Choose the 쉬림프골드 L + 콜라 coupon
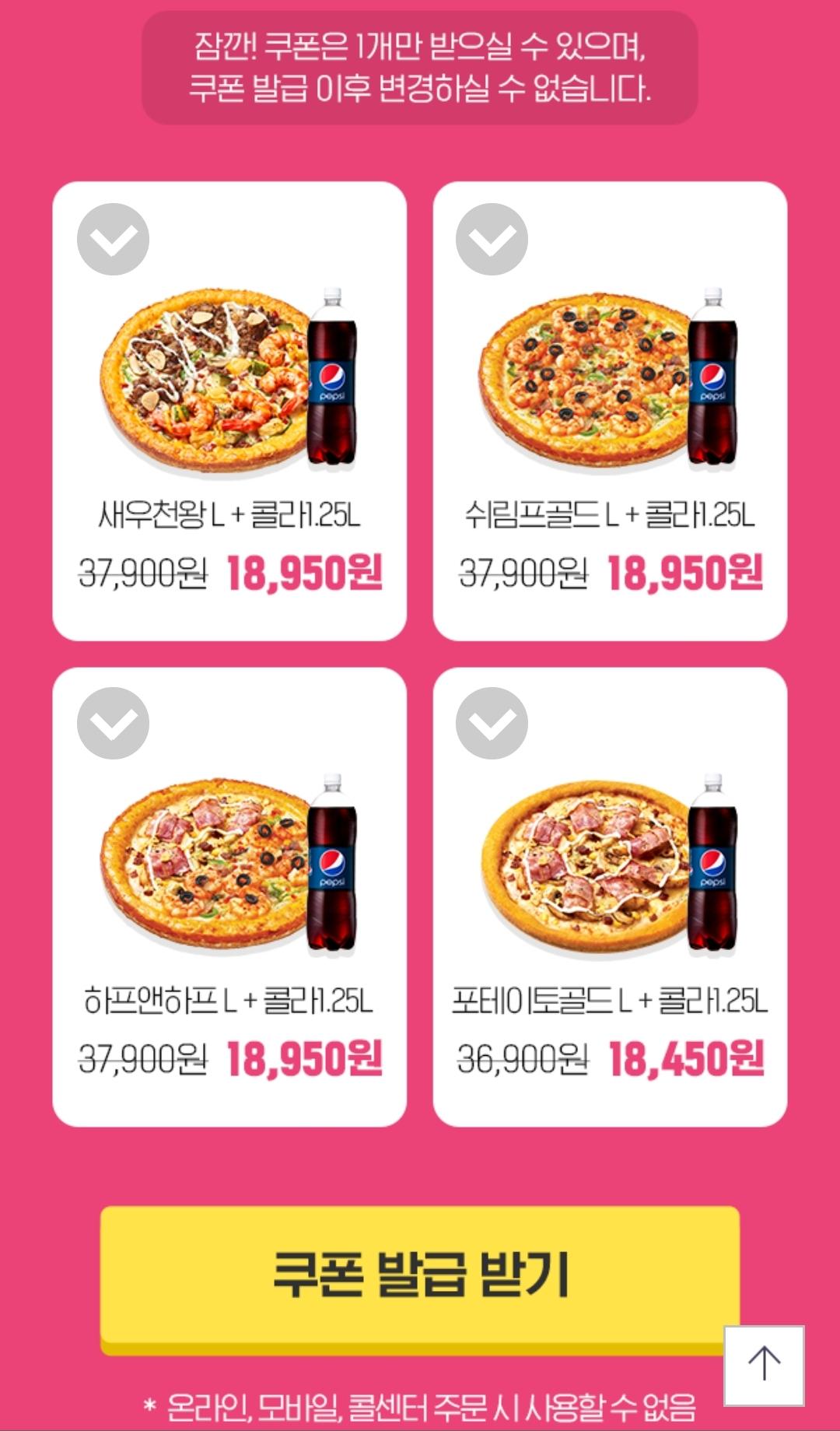 (492, 240)
